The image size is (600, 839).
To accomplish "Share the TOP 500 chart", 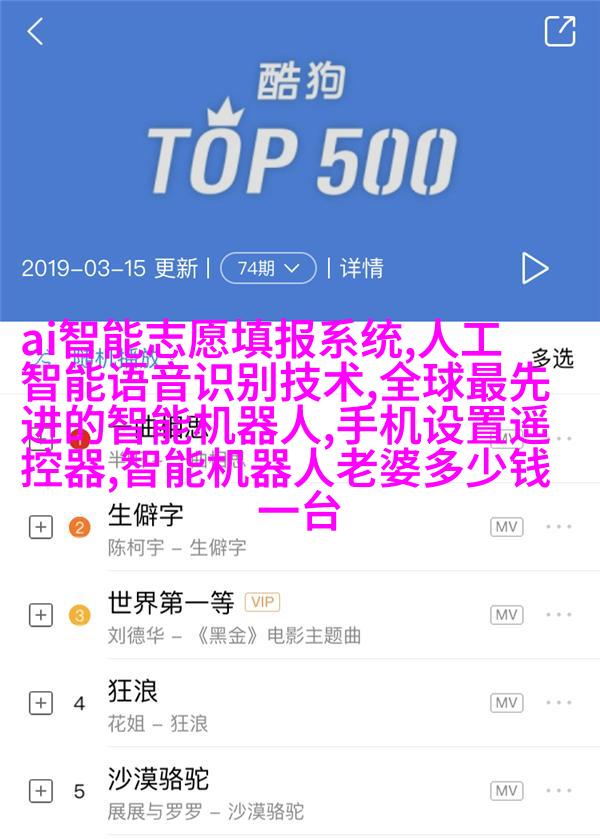I will pyautogui.click(x=559, y=31).
